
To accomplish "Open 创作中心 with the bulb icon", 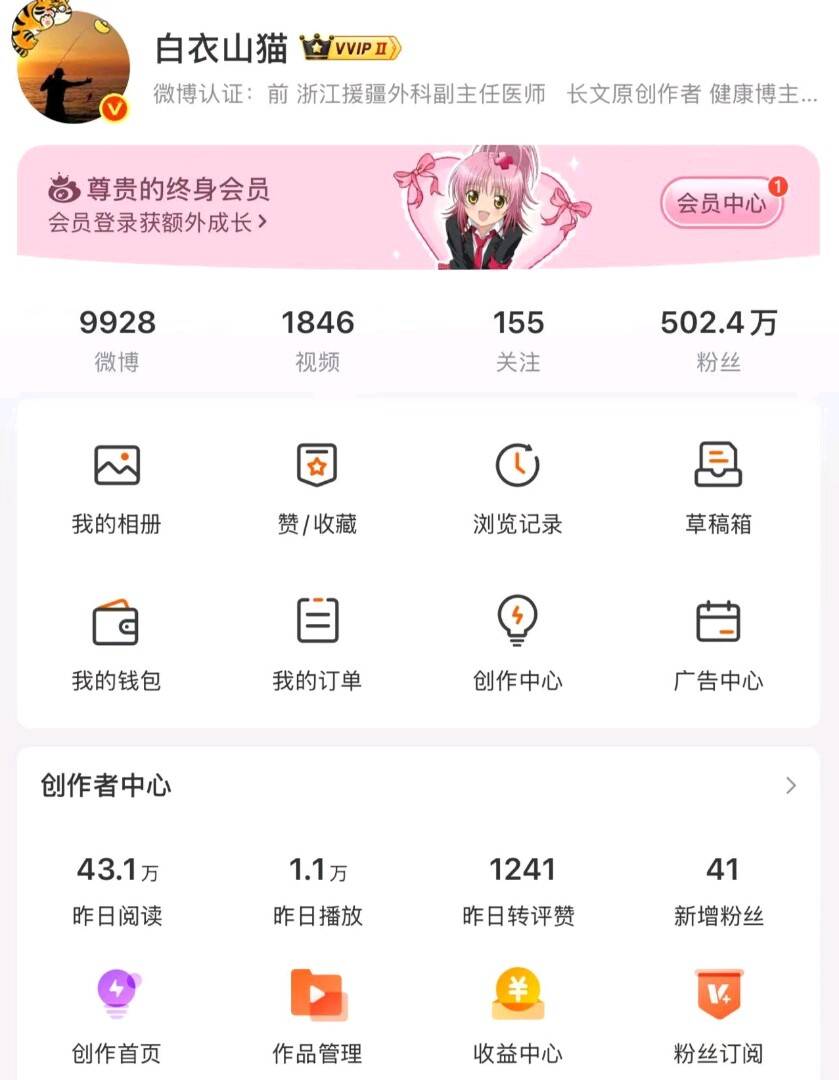I will [x=517, y=644].
